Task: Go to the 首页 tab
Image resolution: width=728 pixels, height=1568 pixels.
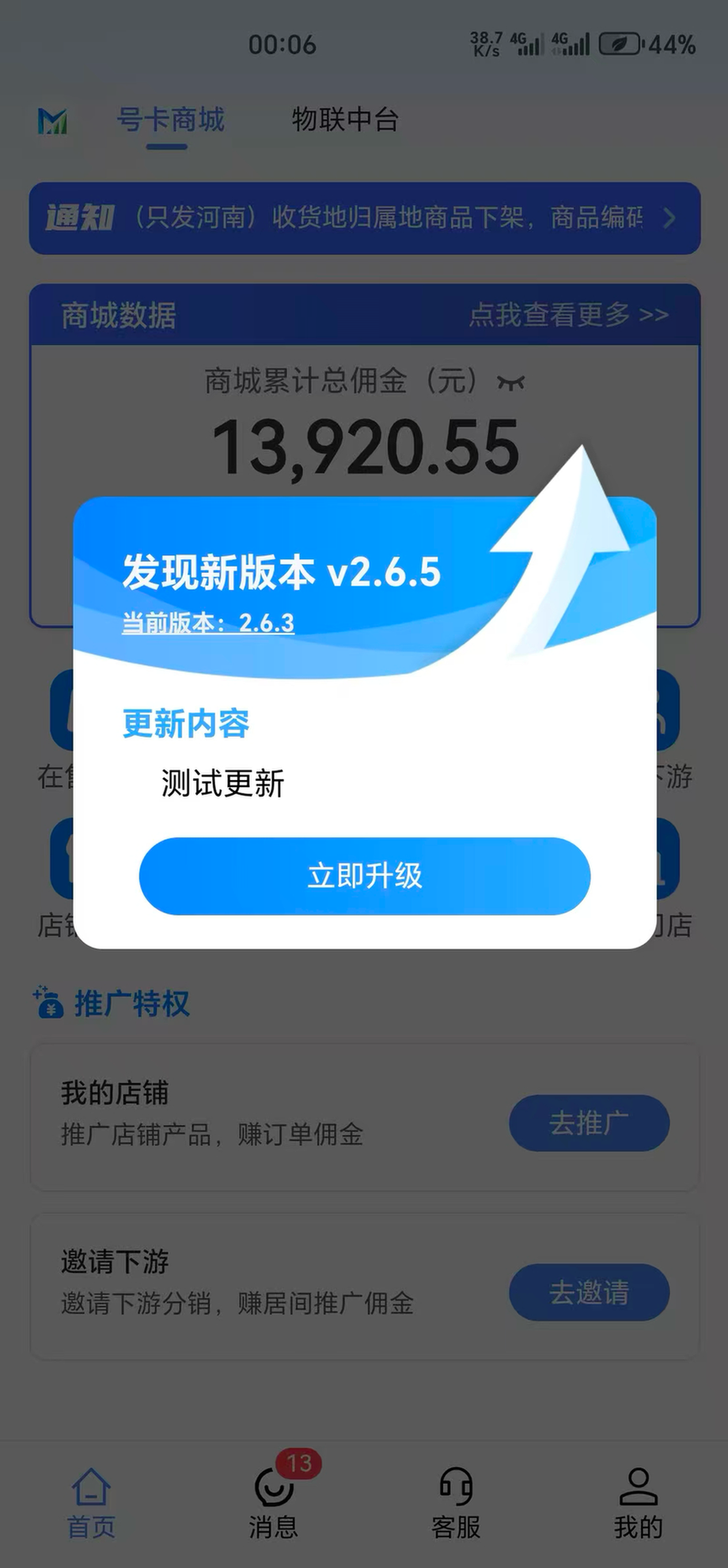Action: point(91,1503)
